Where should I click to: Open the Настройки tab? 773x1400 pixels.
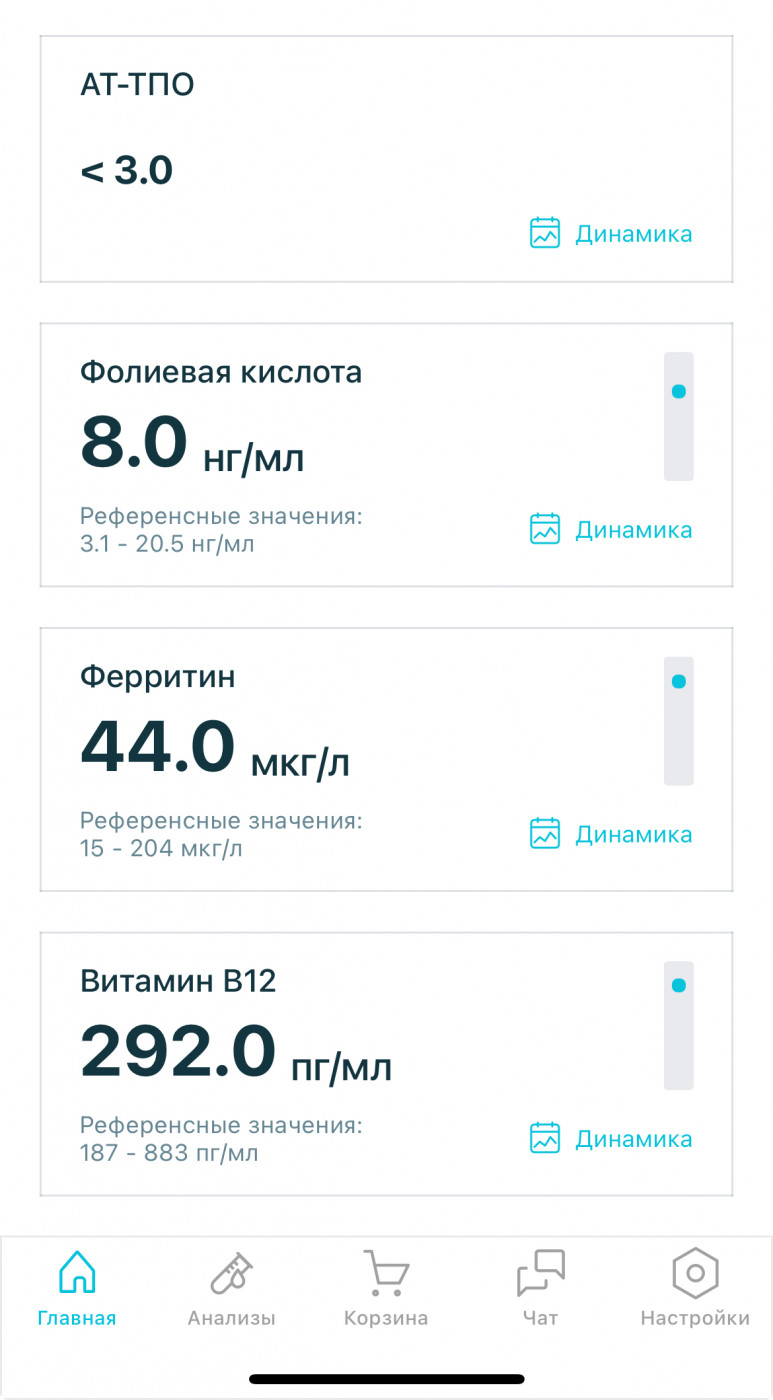coord(695,1289)
